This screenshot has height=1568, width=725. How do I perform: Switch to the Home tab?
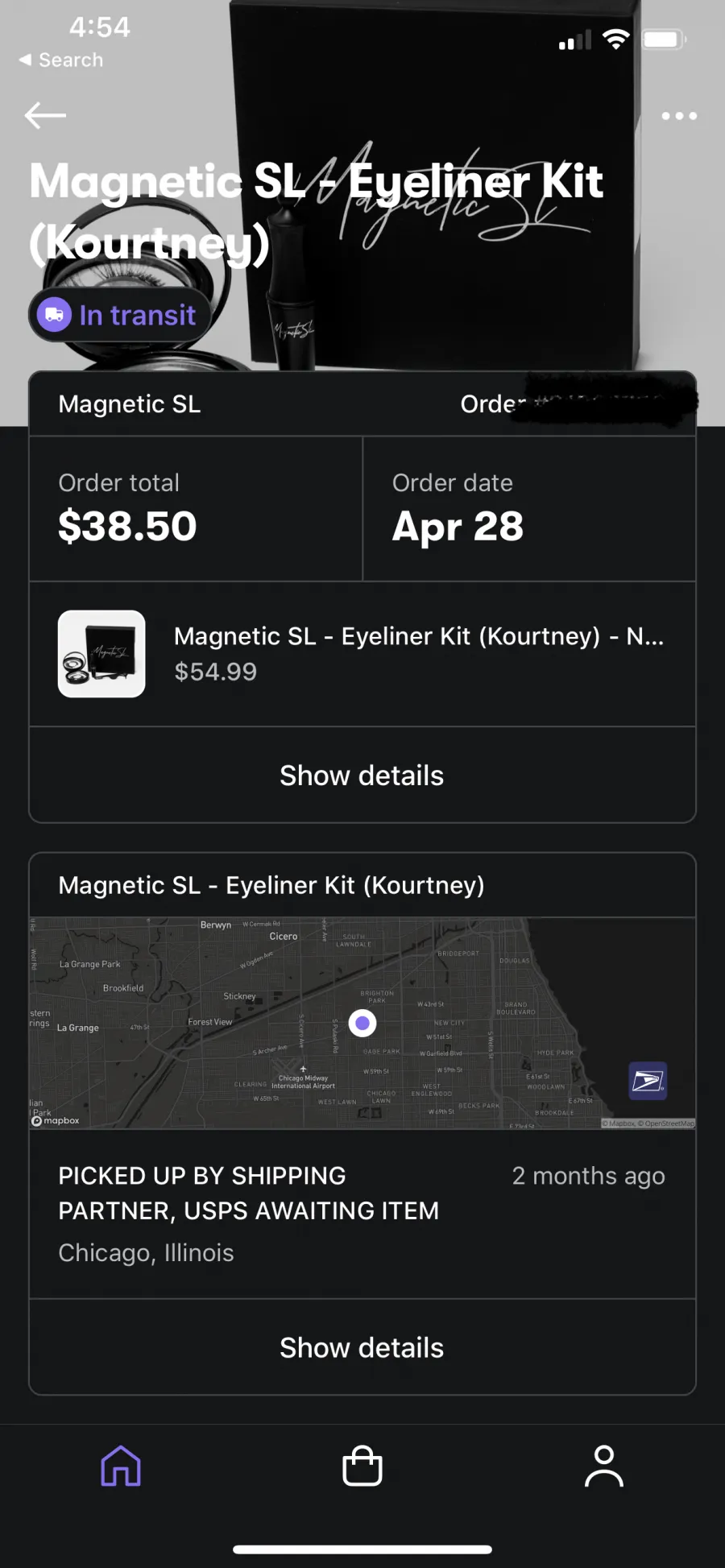point(121,1466)
